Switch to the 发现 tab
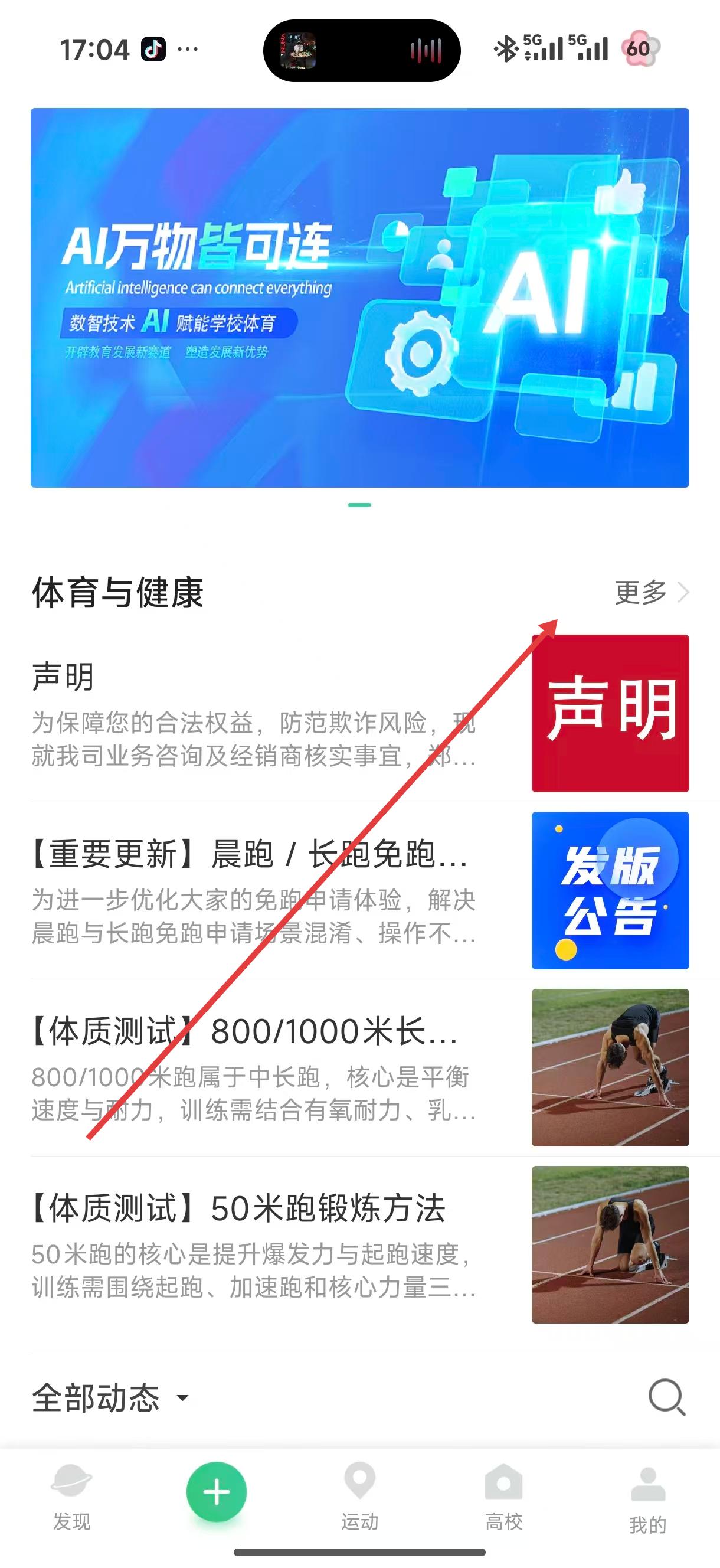This screenshot has height=1568, width=720. click(72, 1498)
